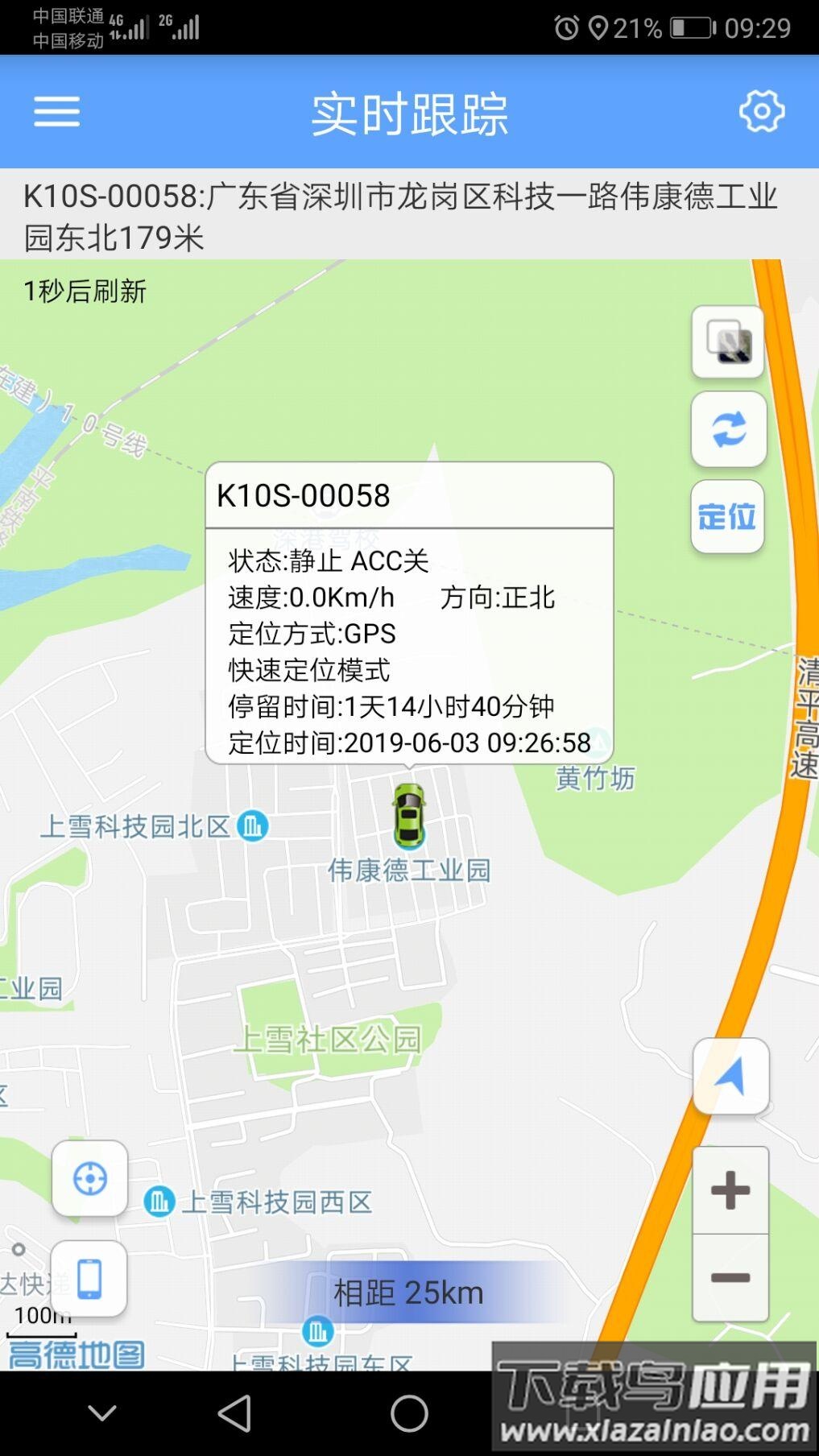Tap the 1秒后刷新 refresh countdown text
The height and width of the screenshot is (1456, 819).
pos(85,292)
